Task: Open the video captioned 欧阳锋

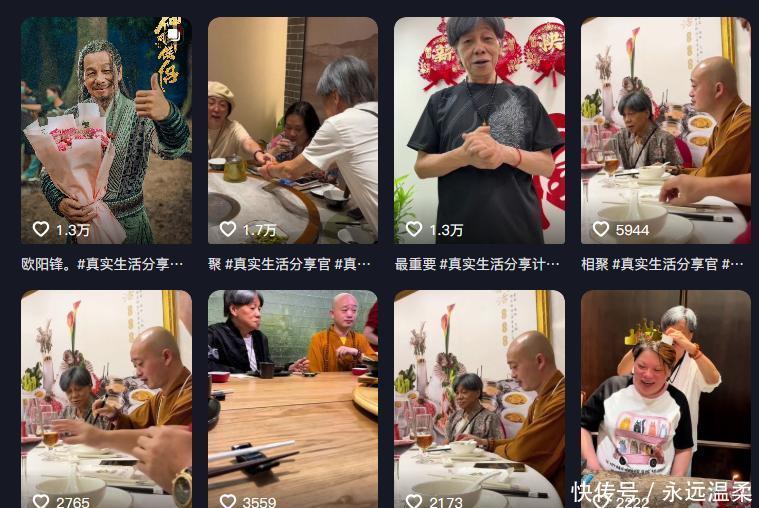Action: point(106,130)
